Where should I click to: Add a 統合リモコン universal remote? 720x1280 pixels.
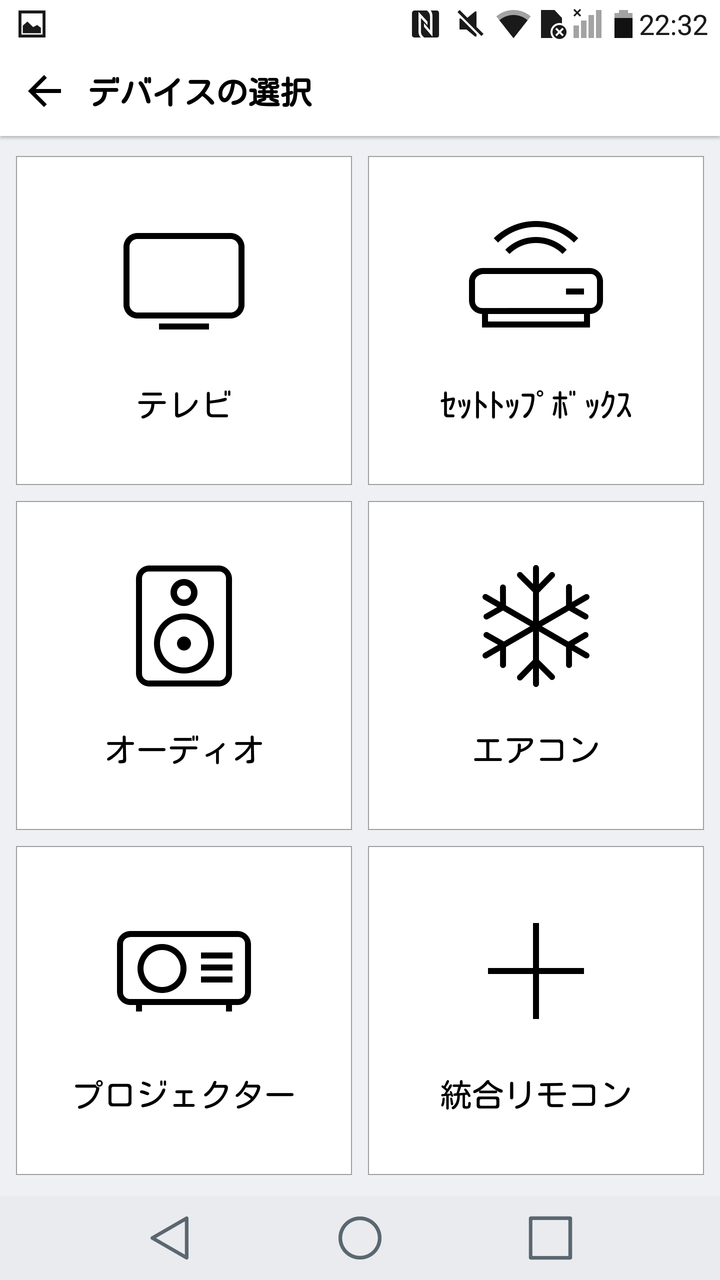(x=536, y=1010)
